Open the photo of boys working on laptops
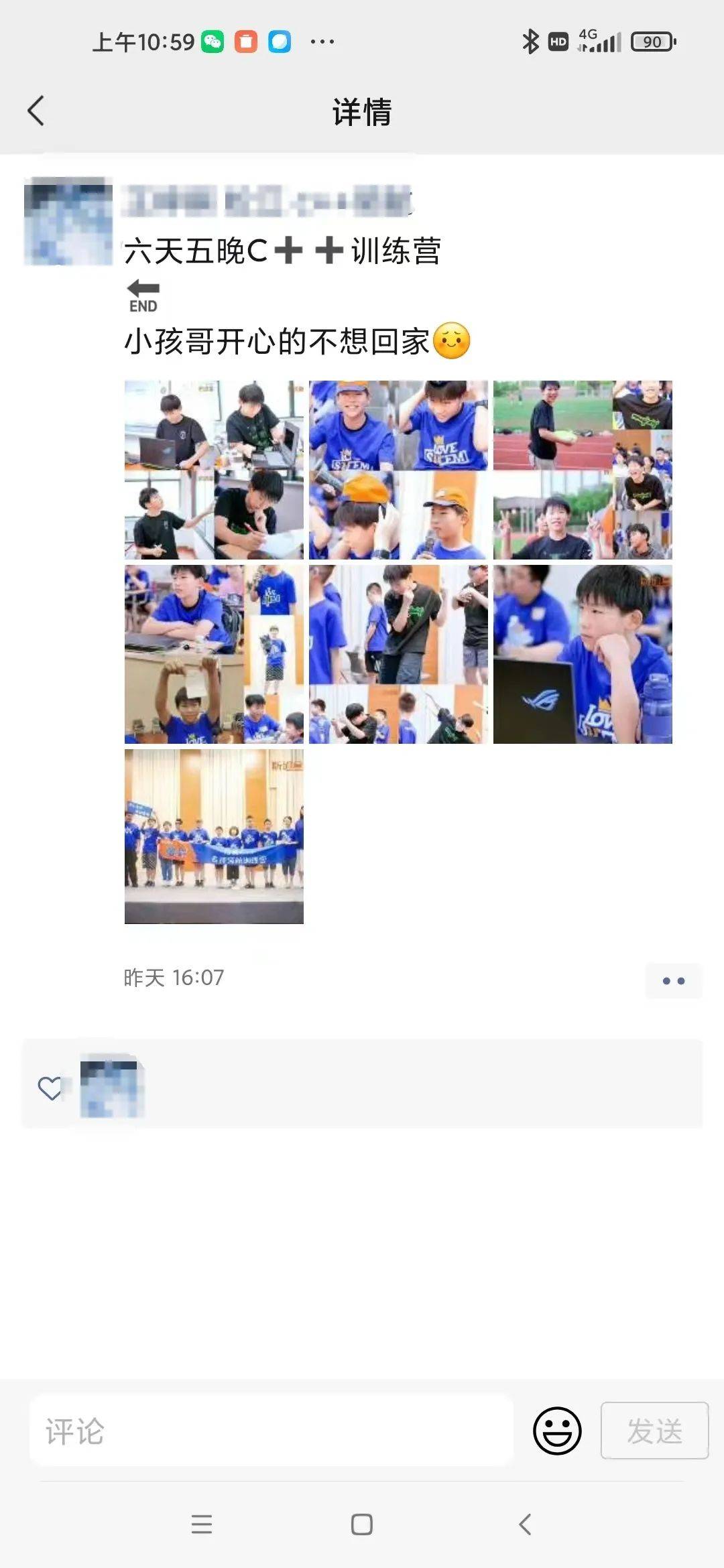Image resolution: width=724 pixels, height=1568 pixels. point(214,470)
